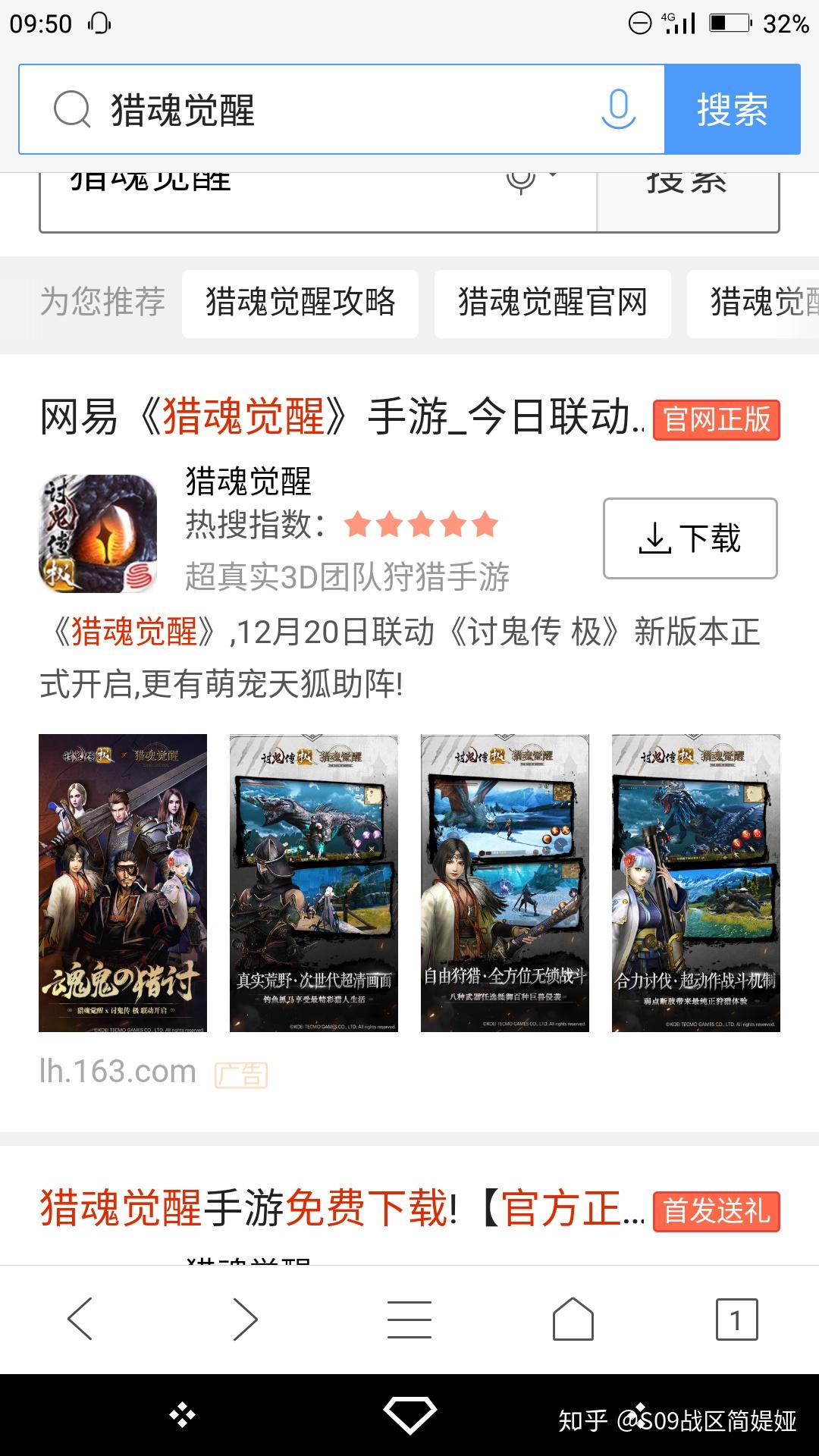
Task: Open the 网易《猎魂觉醒》手游 result title
Action: 341,418
